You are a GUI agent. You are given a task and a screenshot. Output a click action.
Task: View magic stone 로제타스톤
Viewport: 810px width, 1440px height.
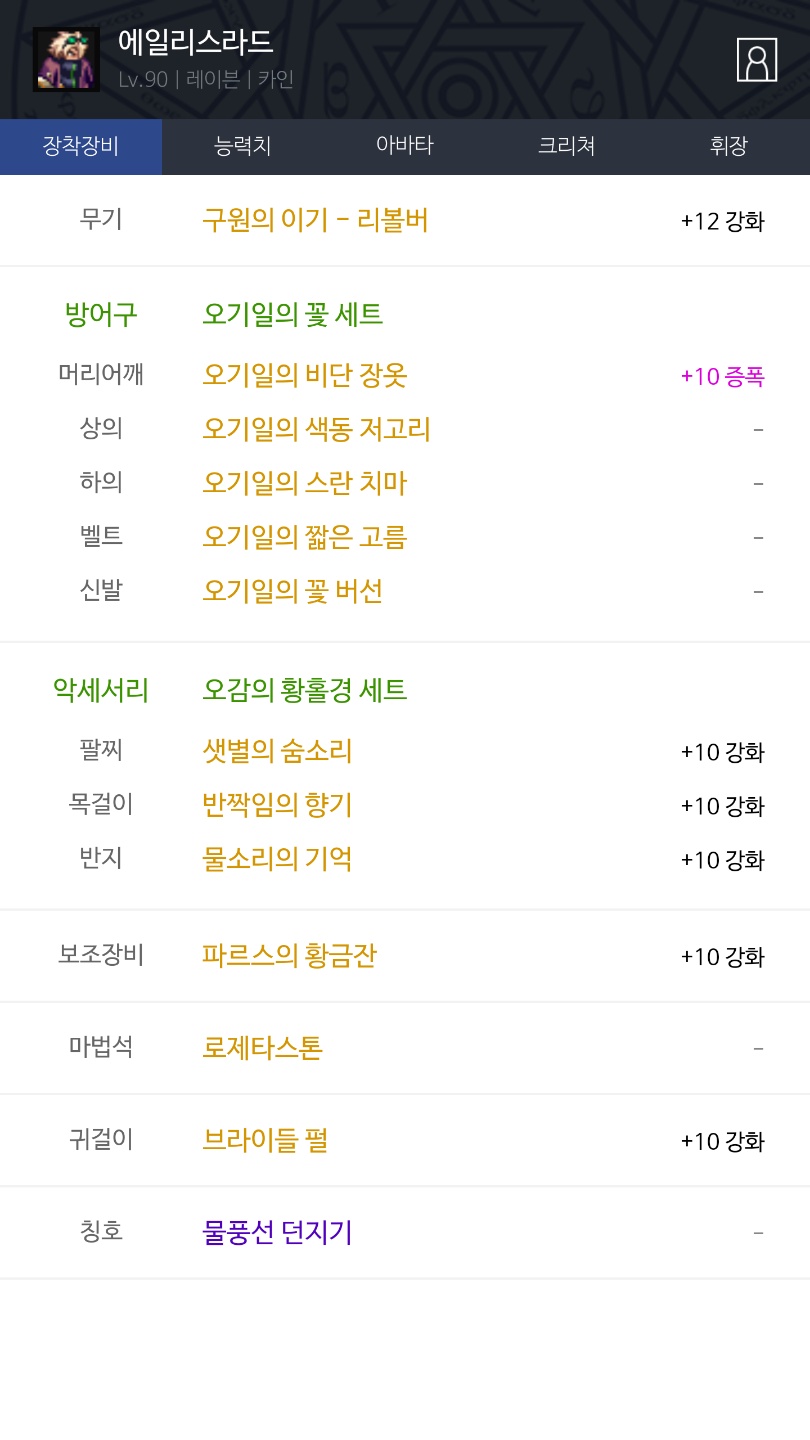[262, 1048]
